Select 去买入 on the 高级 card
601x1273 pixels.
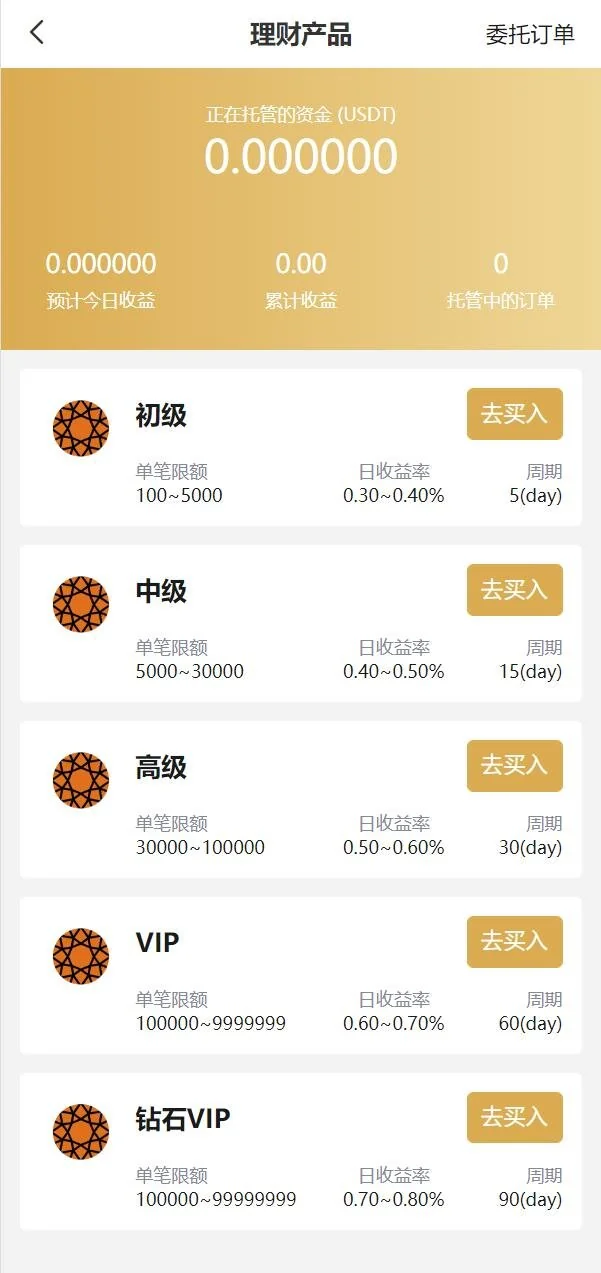[x=514, y=766]
